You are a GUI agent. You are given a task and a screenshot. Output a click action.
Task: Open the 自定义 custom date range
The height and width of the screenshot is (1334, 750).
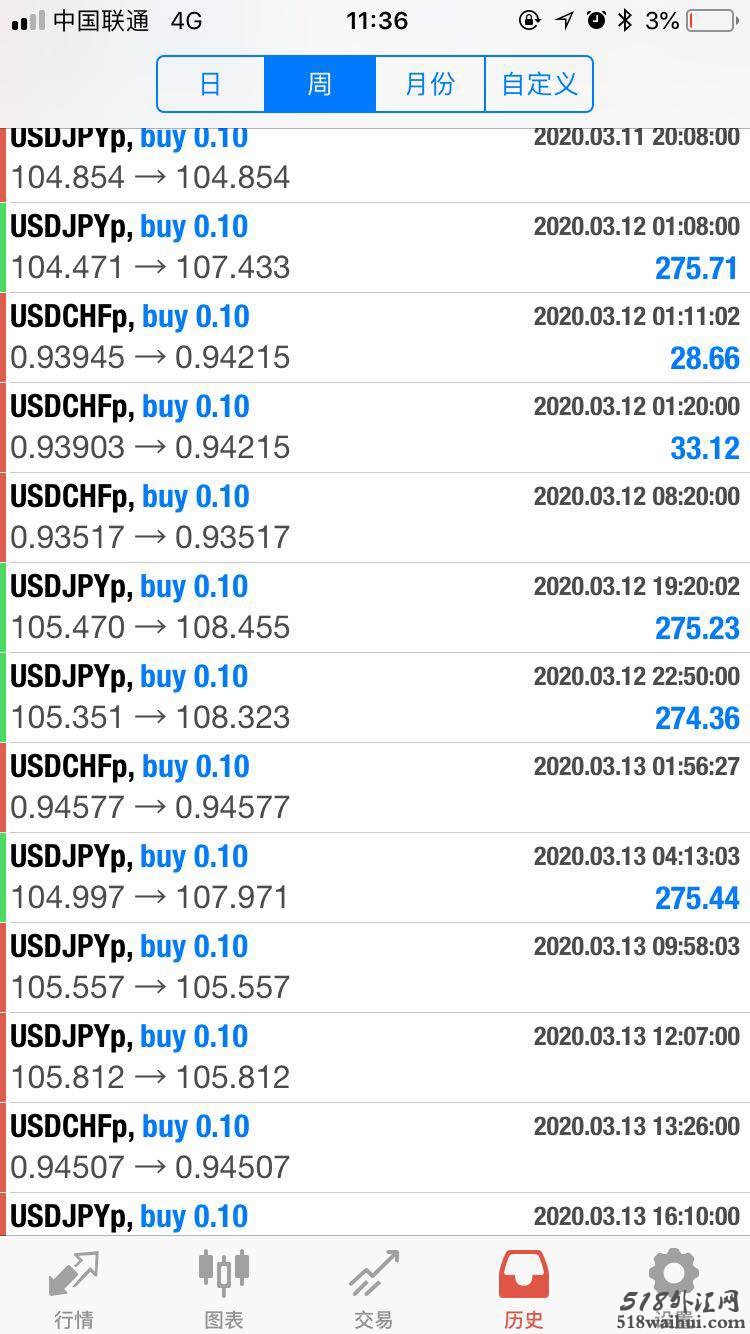pos(539,84)
